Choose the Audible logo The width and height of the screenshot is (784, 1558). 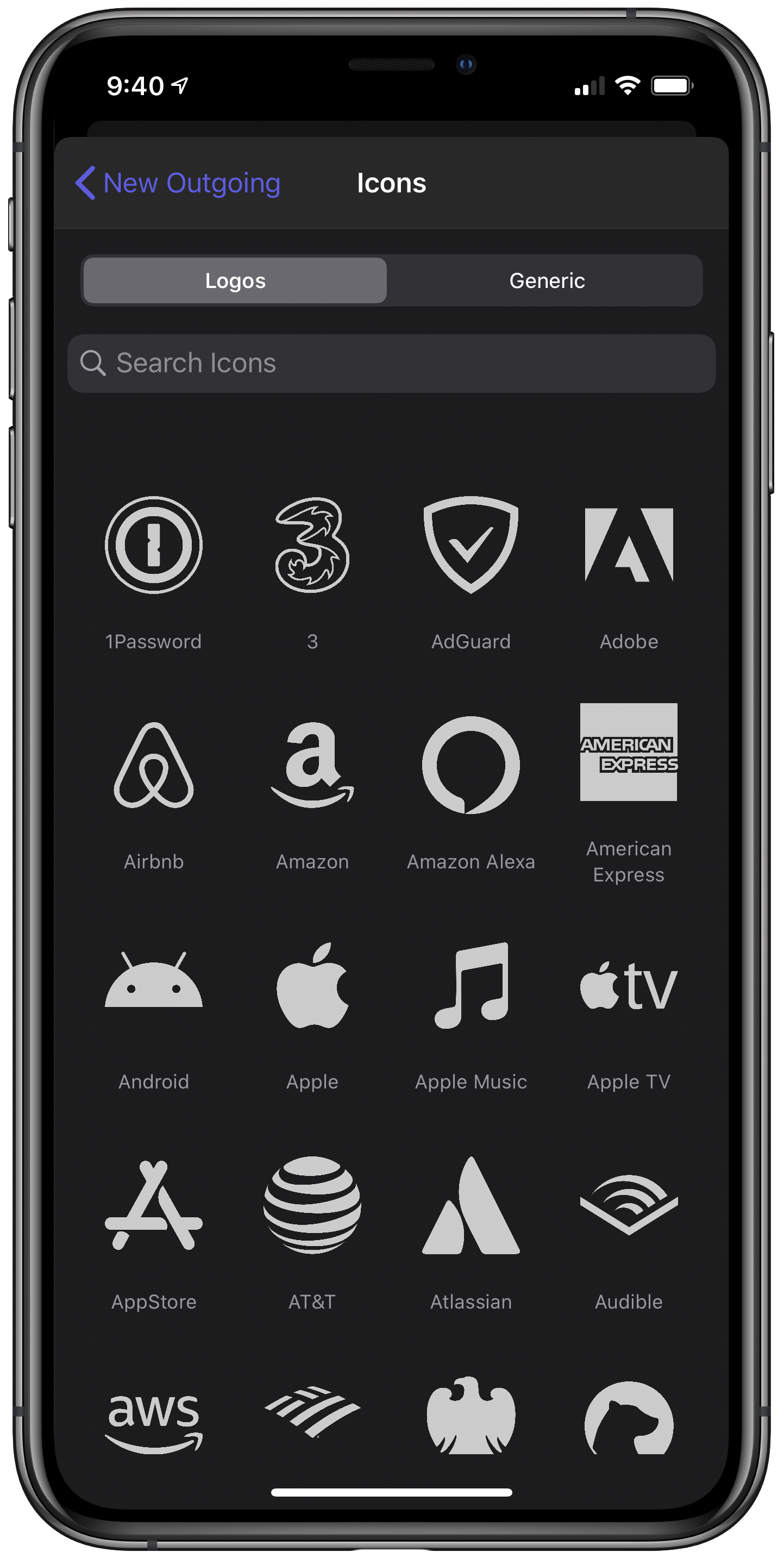click(629, 1205)
